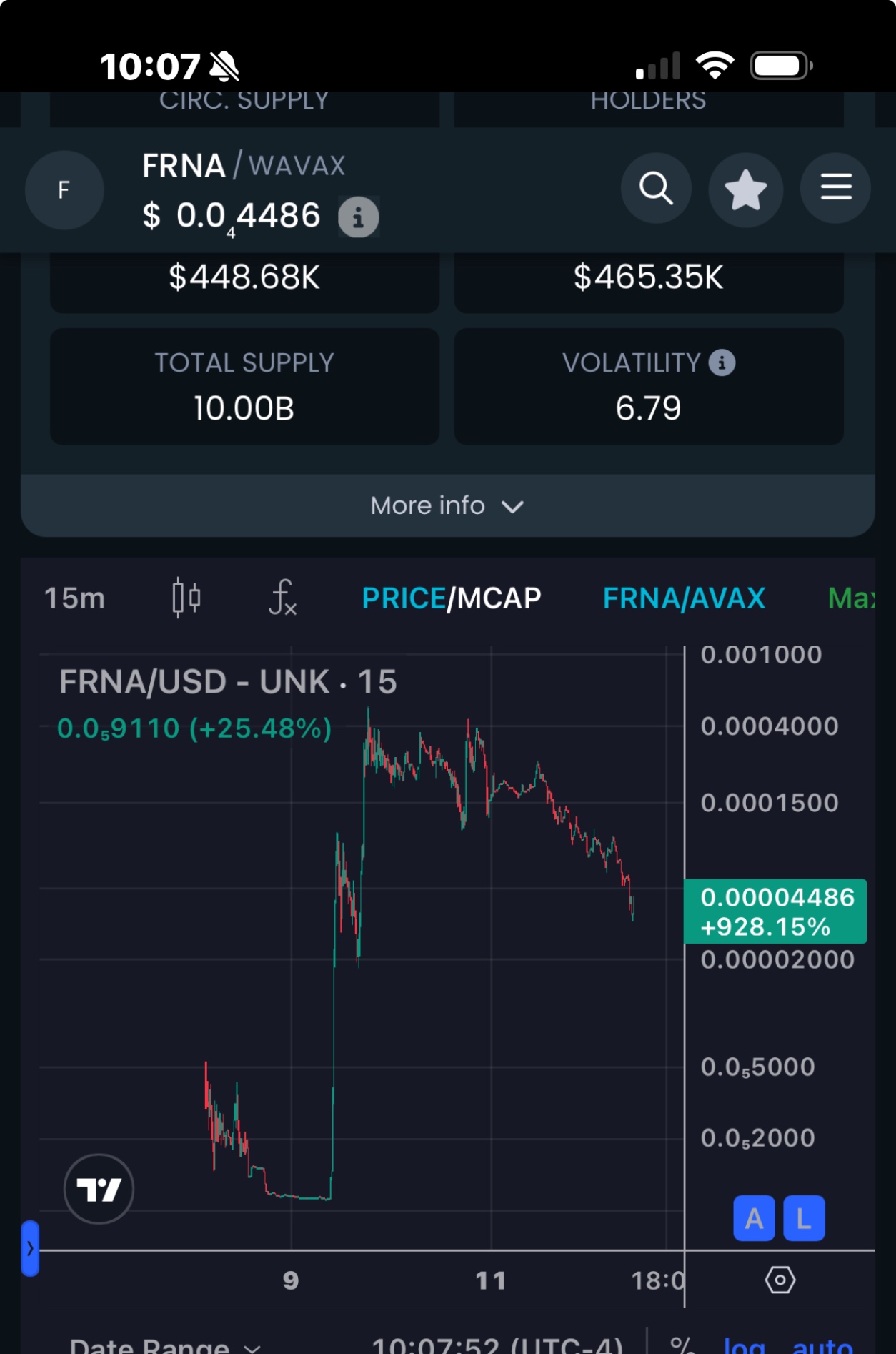Open the token search
Screen dimensions: 896x1354
coord(656,189)
